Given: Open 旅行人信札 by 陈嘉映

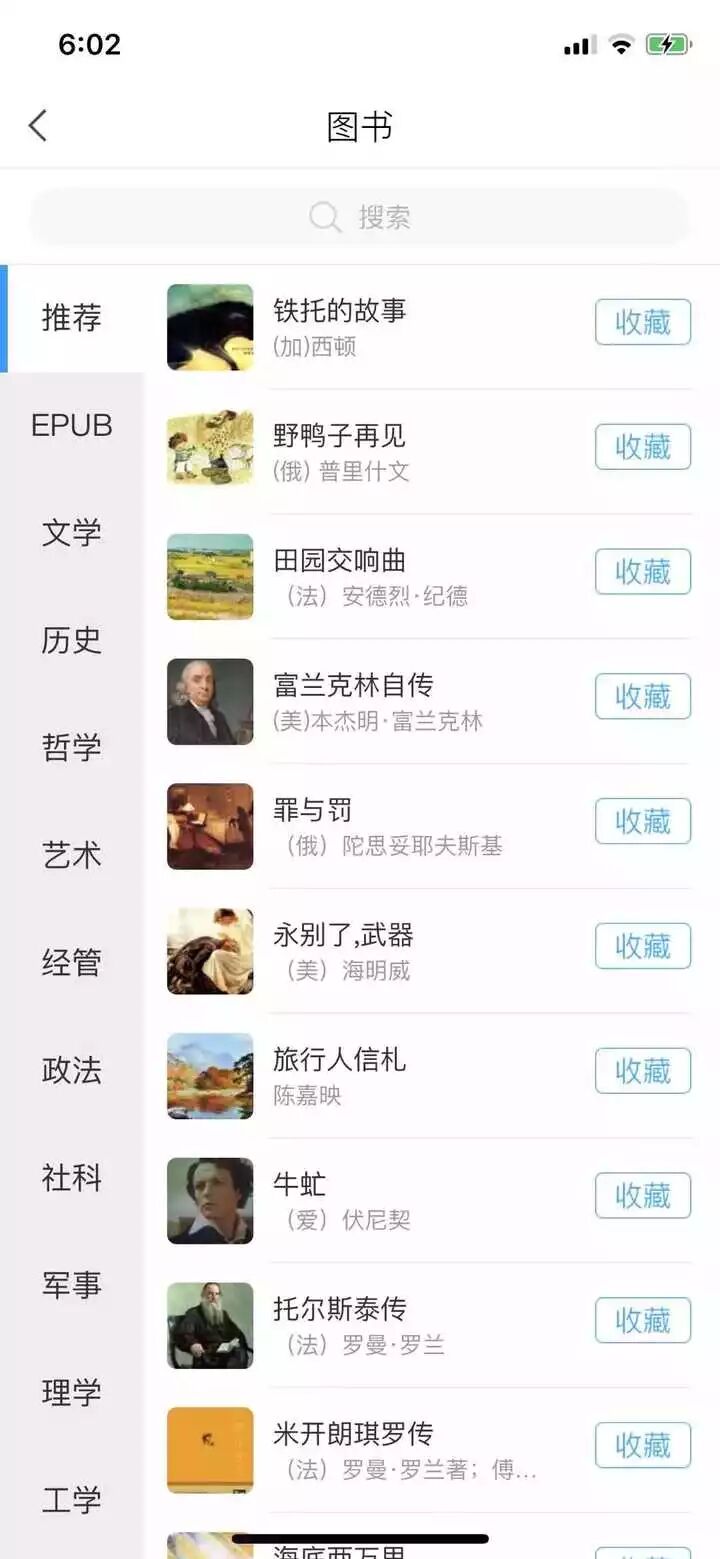Looking at the screenshot, I should point(340,1060).
